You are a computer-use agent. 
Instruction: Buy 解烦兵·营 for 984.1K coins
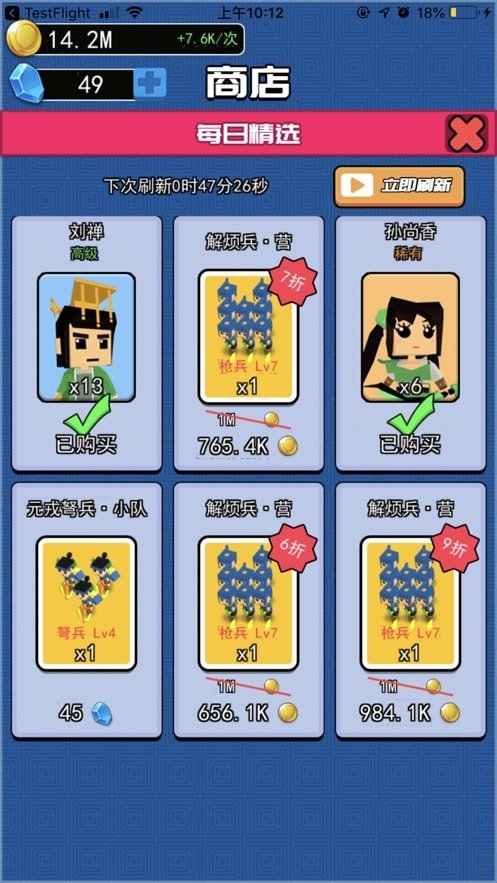pos(410,610)
